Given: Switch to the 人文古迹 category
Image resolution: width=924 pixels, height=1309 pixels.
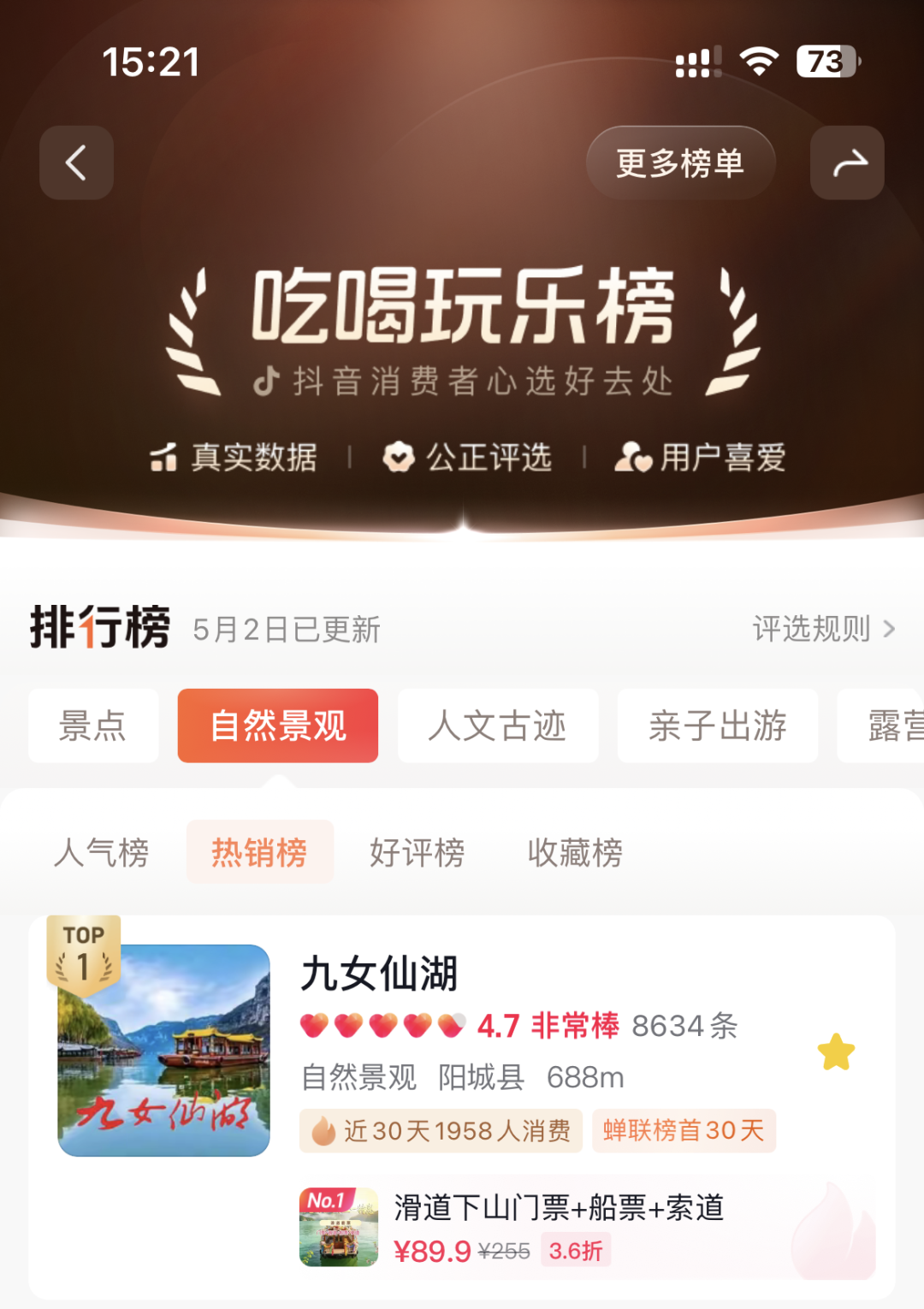Looking at the screenshot, I should 498,726.
